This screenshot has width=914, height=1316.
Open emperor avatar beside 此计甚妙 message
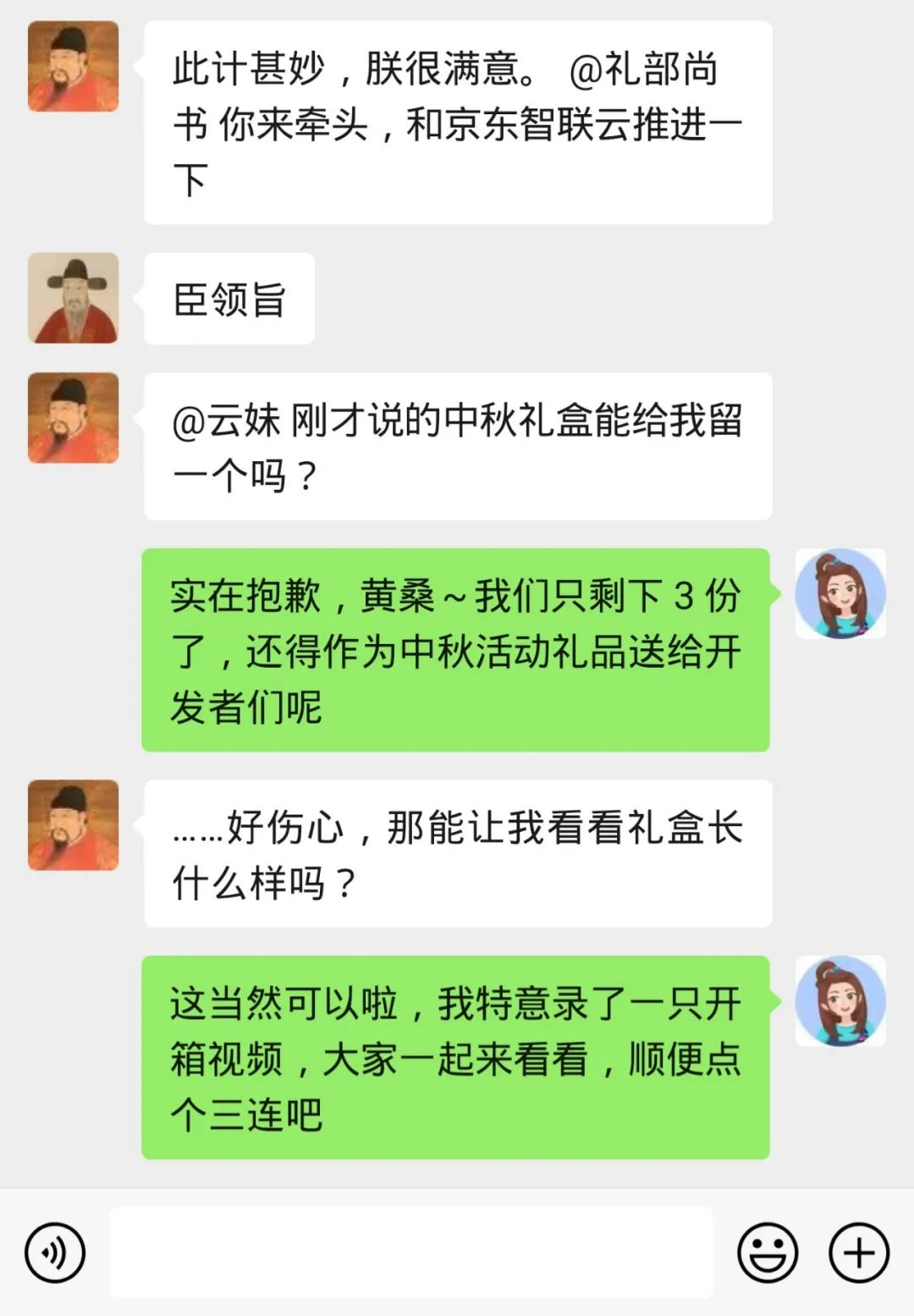[x=74, y=67]
